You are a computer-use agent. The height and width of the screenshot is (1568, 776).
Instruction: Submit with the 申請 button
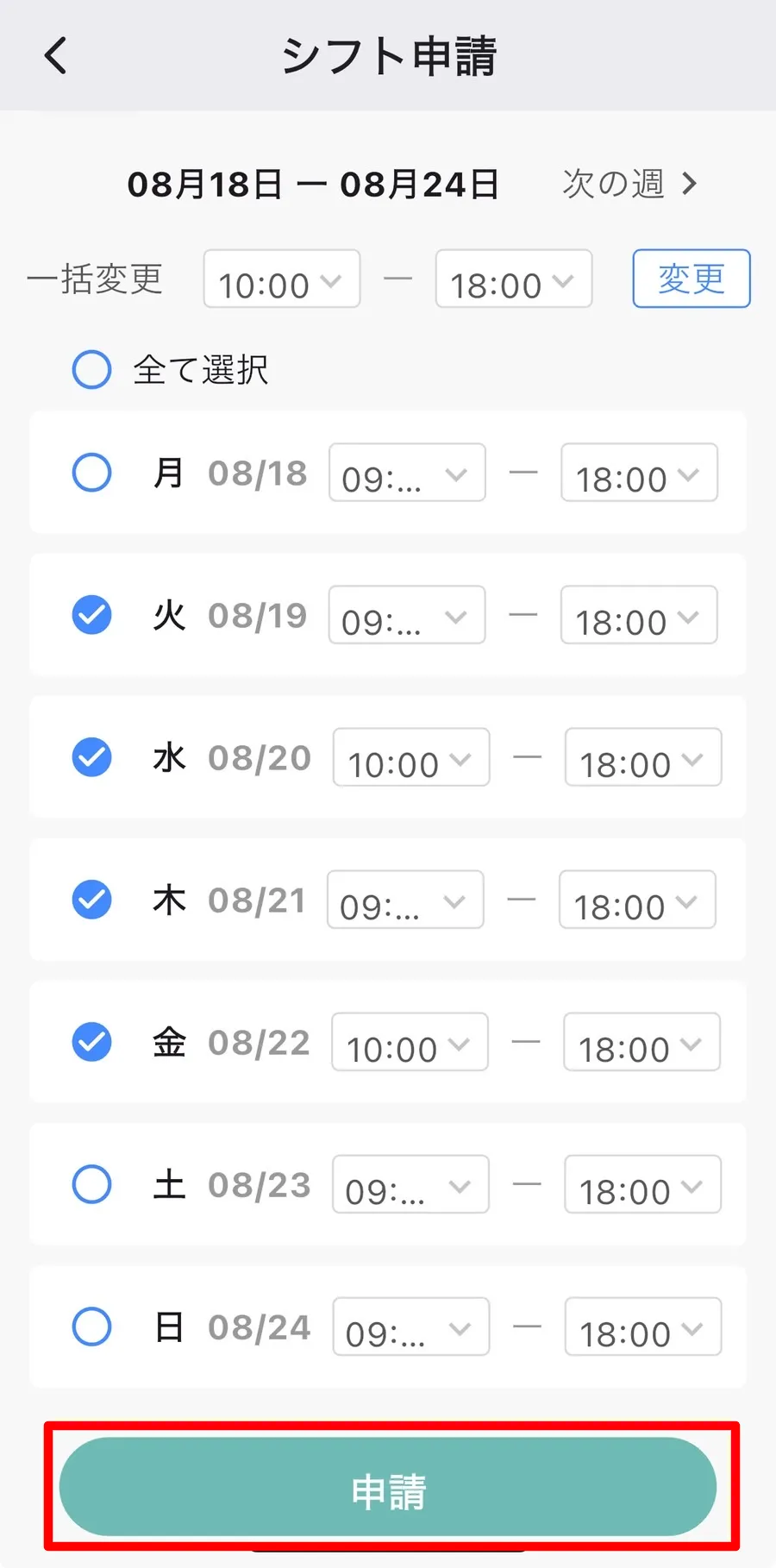(388, 1487)
